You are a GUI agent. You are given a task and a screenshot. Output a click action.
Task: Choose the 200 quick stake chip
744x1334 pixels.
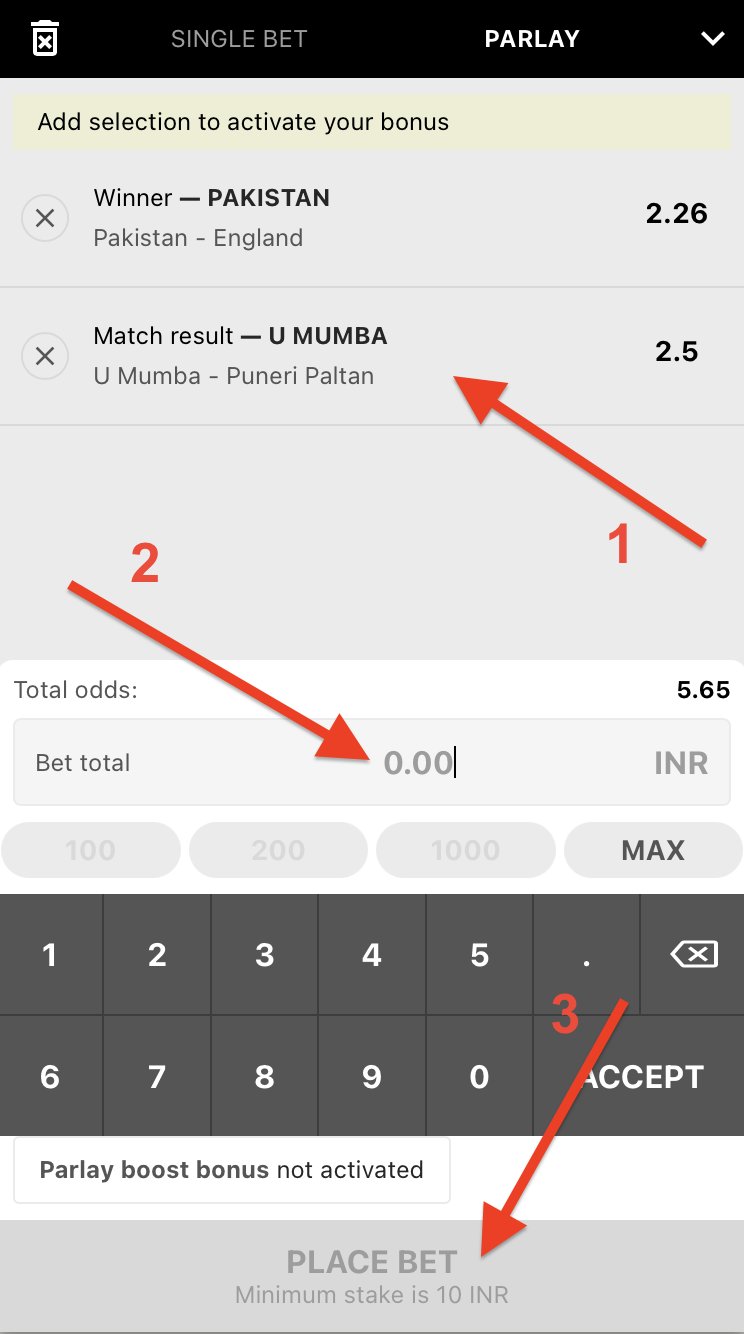click(x=278, y=850)
